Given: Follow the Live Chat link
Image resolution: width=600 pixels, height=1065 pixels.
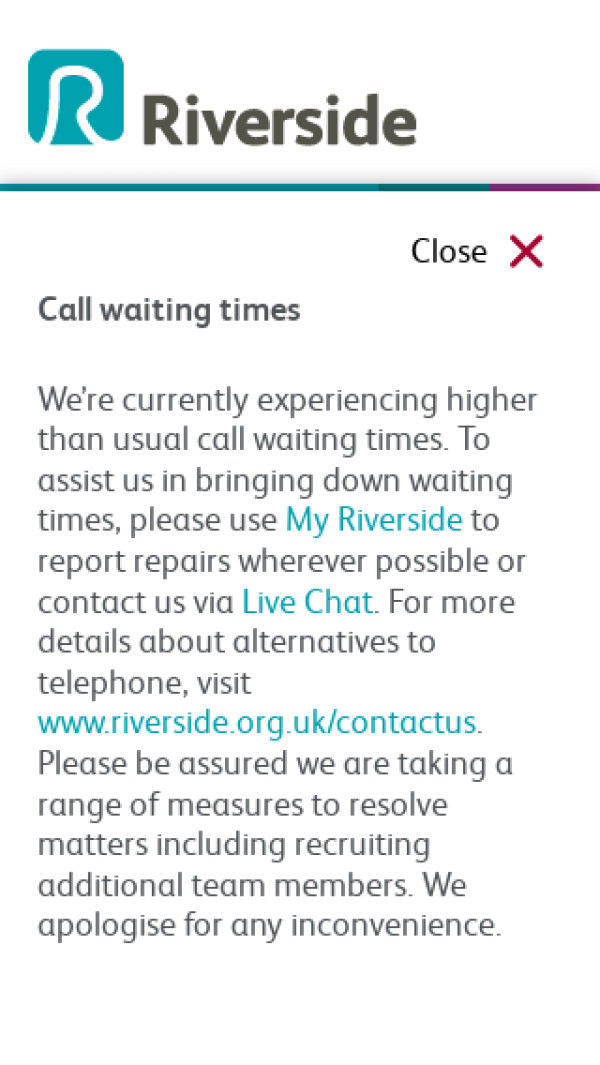Looking at the screenshot, I should tap(307, 602).
